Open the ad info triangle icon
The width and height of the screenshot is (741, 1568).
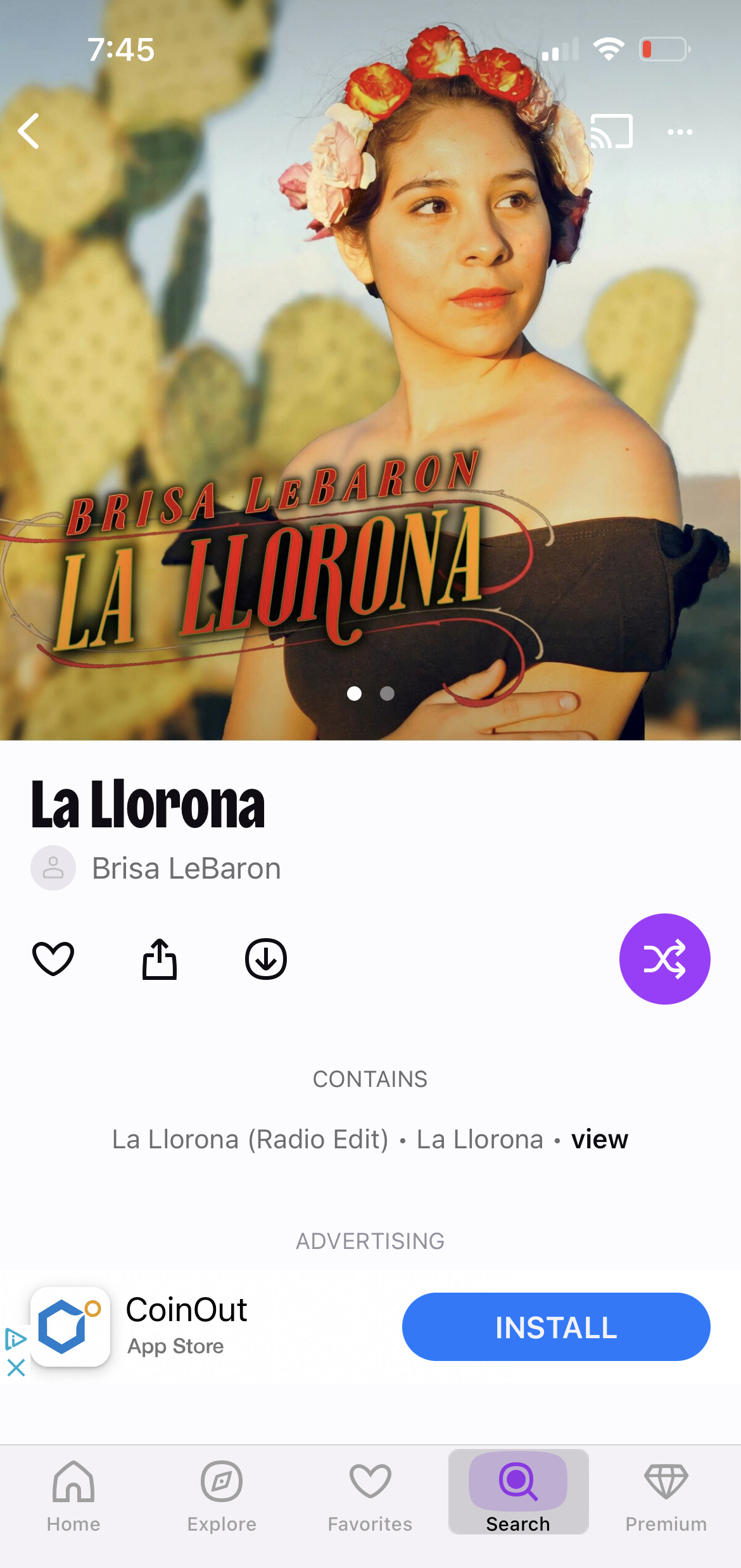pos(15,1339)
